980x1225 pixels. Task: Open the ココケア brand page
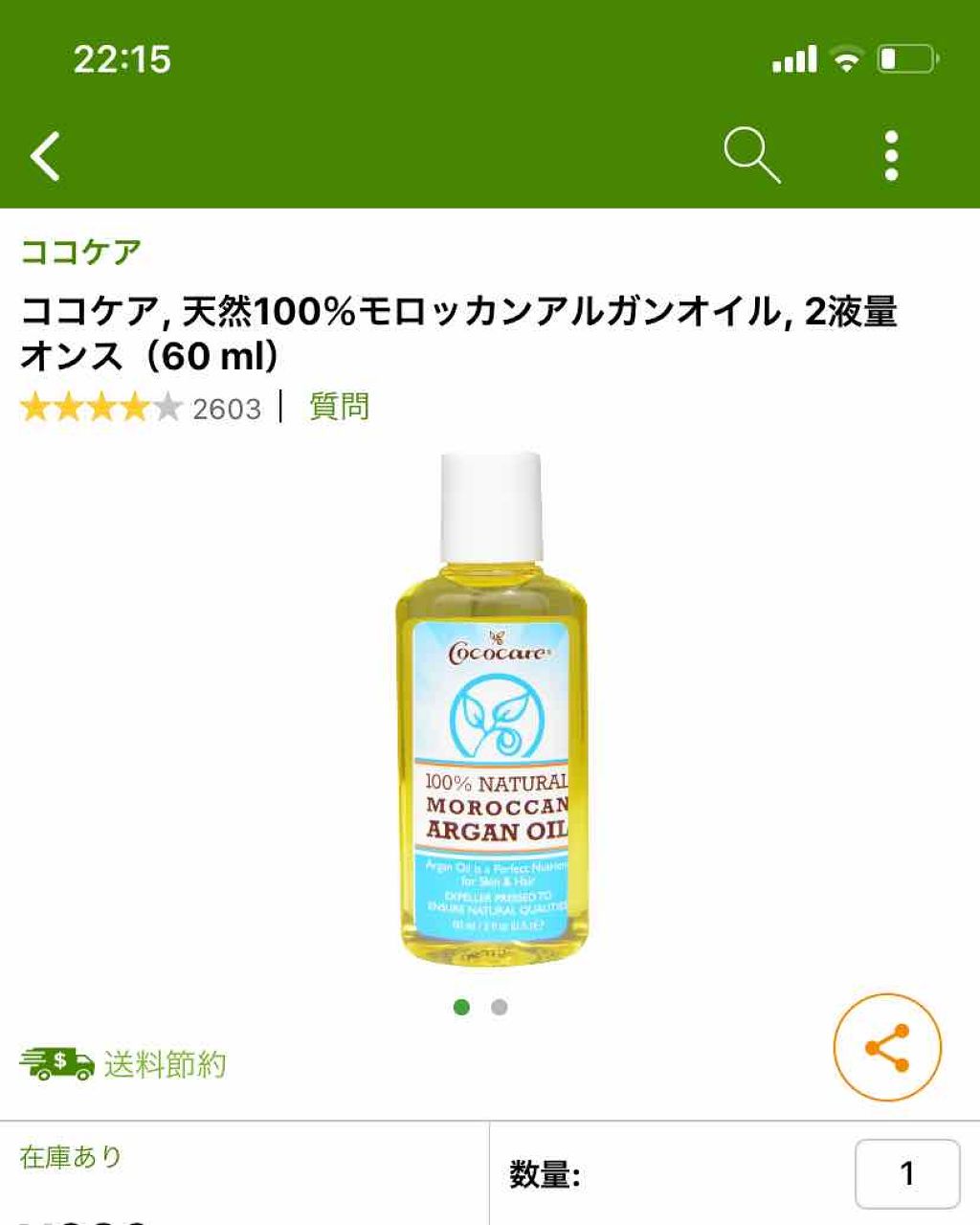[x=81, y=249]
